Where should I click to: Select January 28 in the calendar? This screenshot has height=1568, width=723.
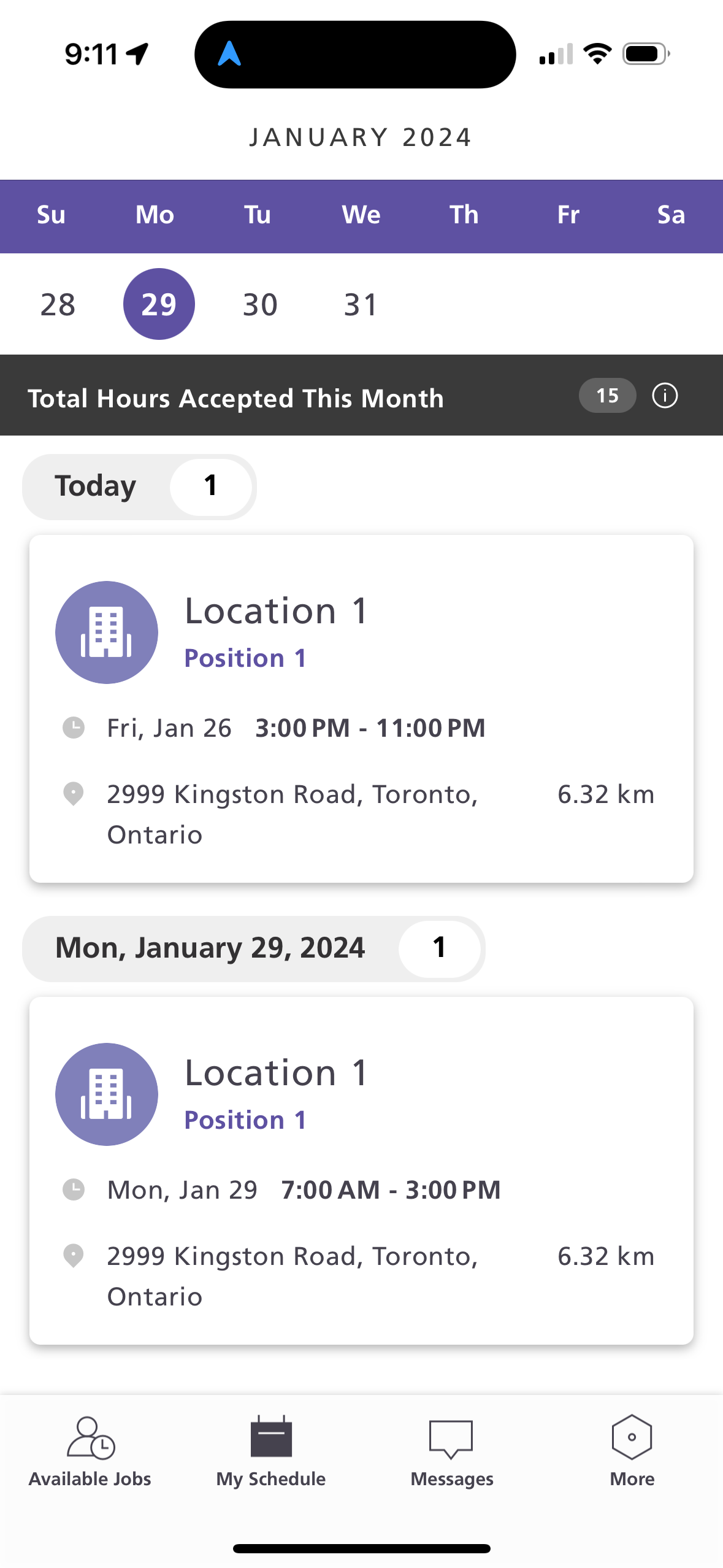(x=58, y=304)
